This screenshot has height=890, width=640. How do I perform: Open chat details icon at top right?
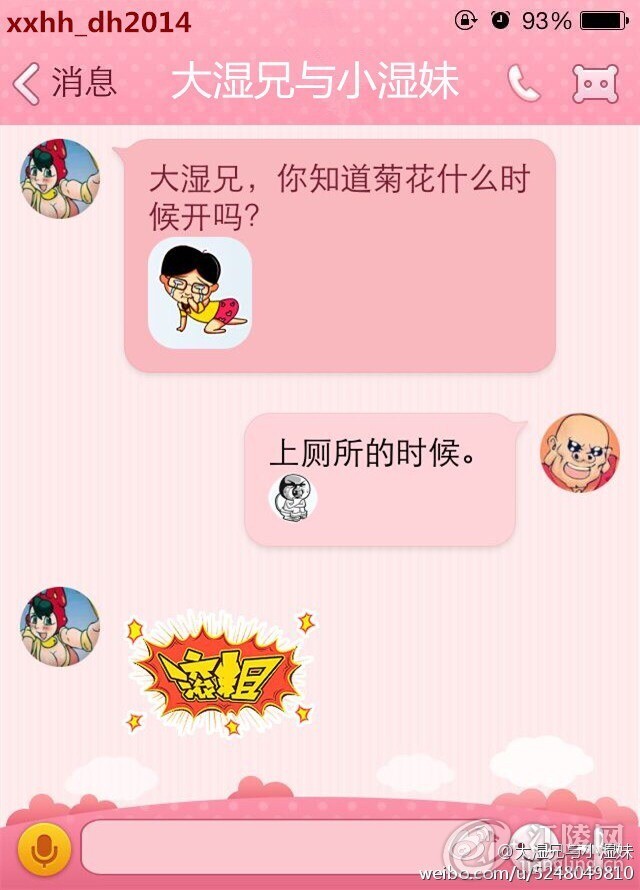tap(595, 84)
